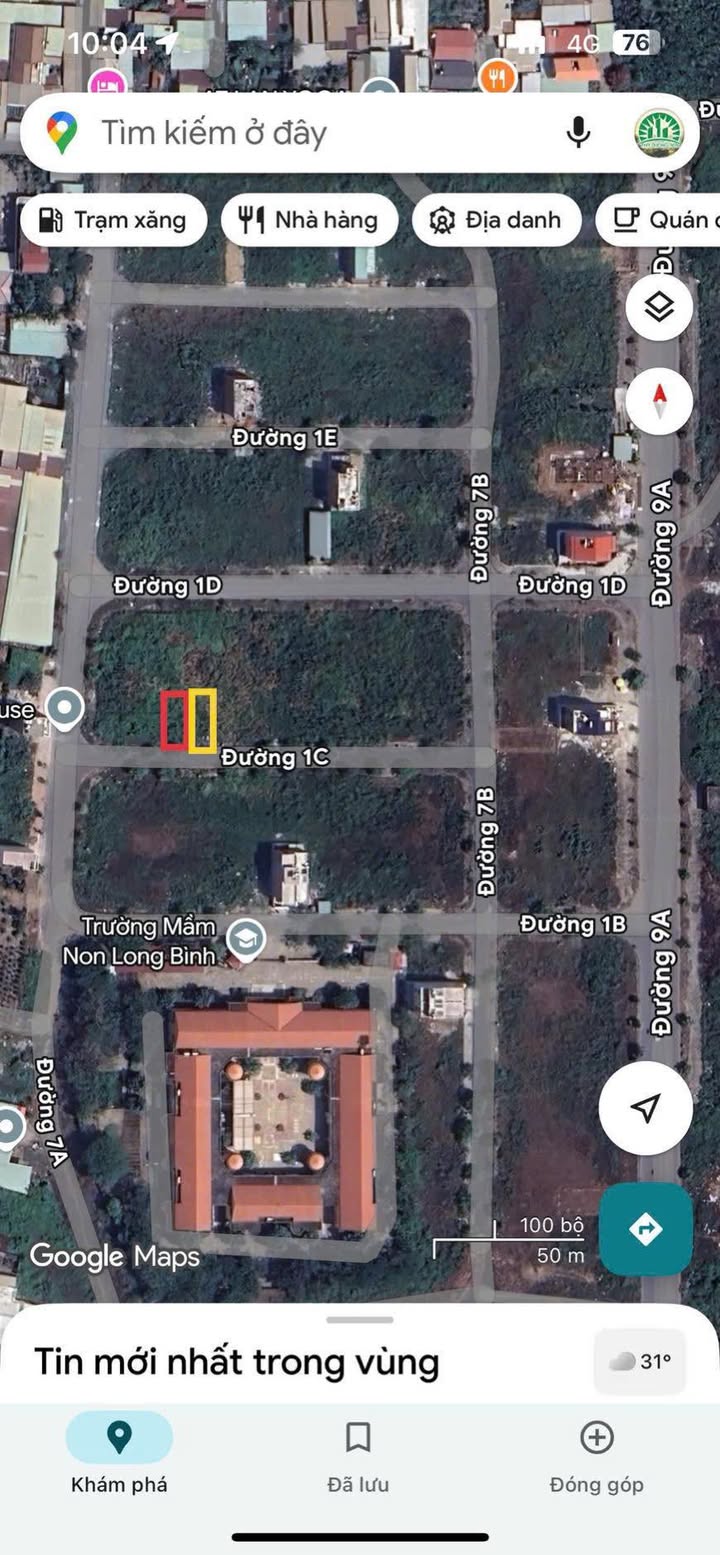Tap the compass to reset north
The height and width of the screenshot is (1555, 720).
659,401
